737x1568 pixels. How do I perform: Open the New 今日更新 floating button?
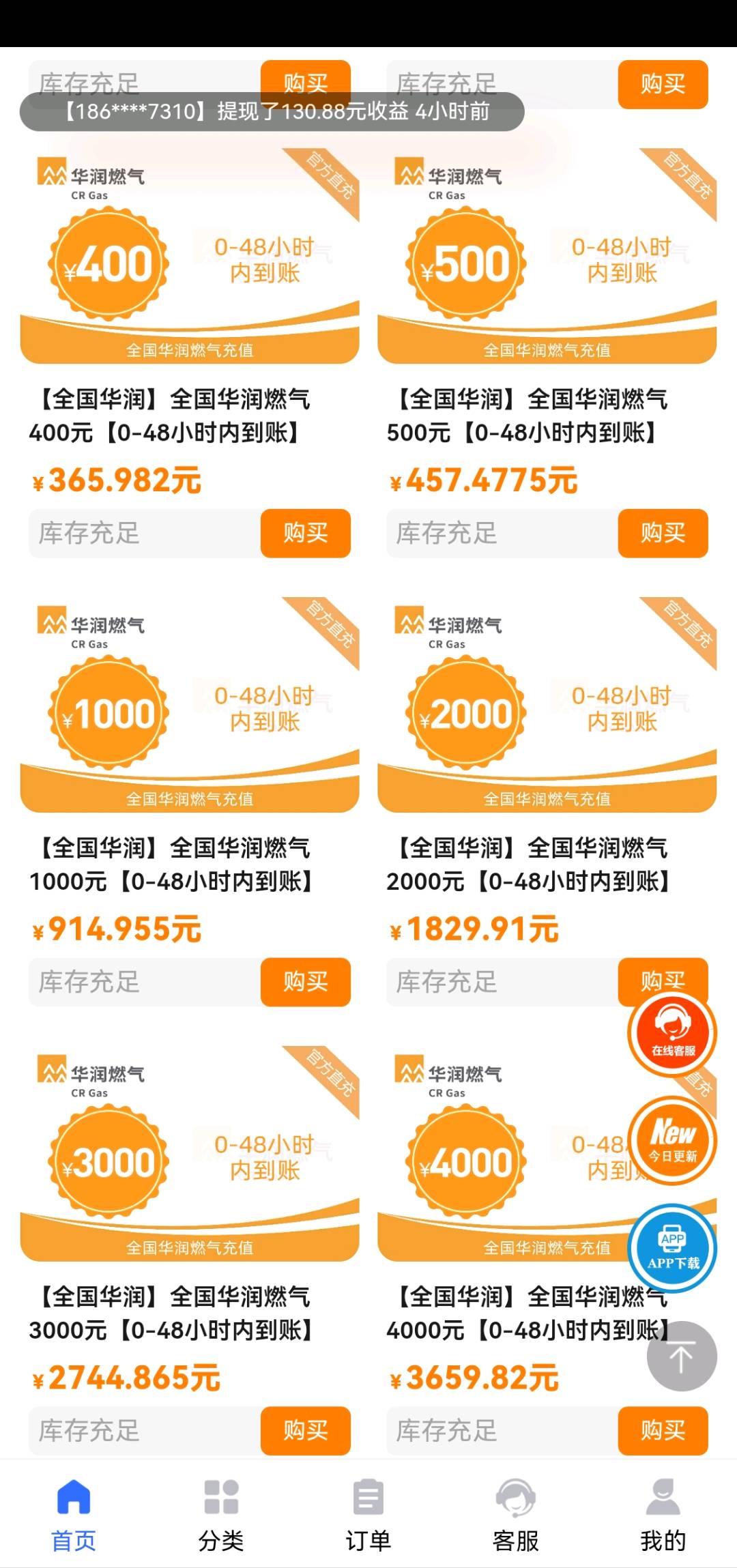[672, 1140]
